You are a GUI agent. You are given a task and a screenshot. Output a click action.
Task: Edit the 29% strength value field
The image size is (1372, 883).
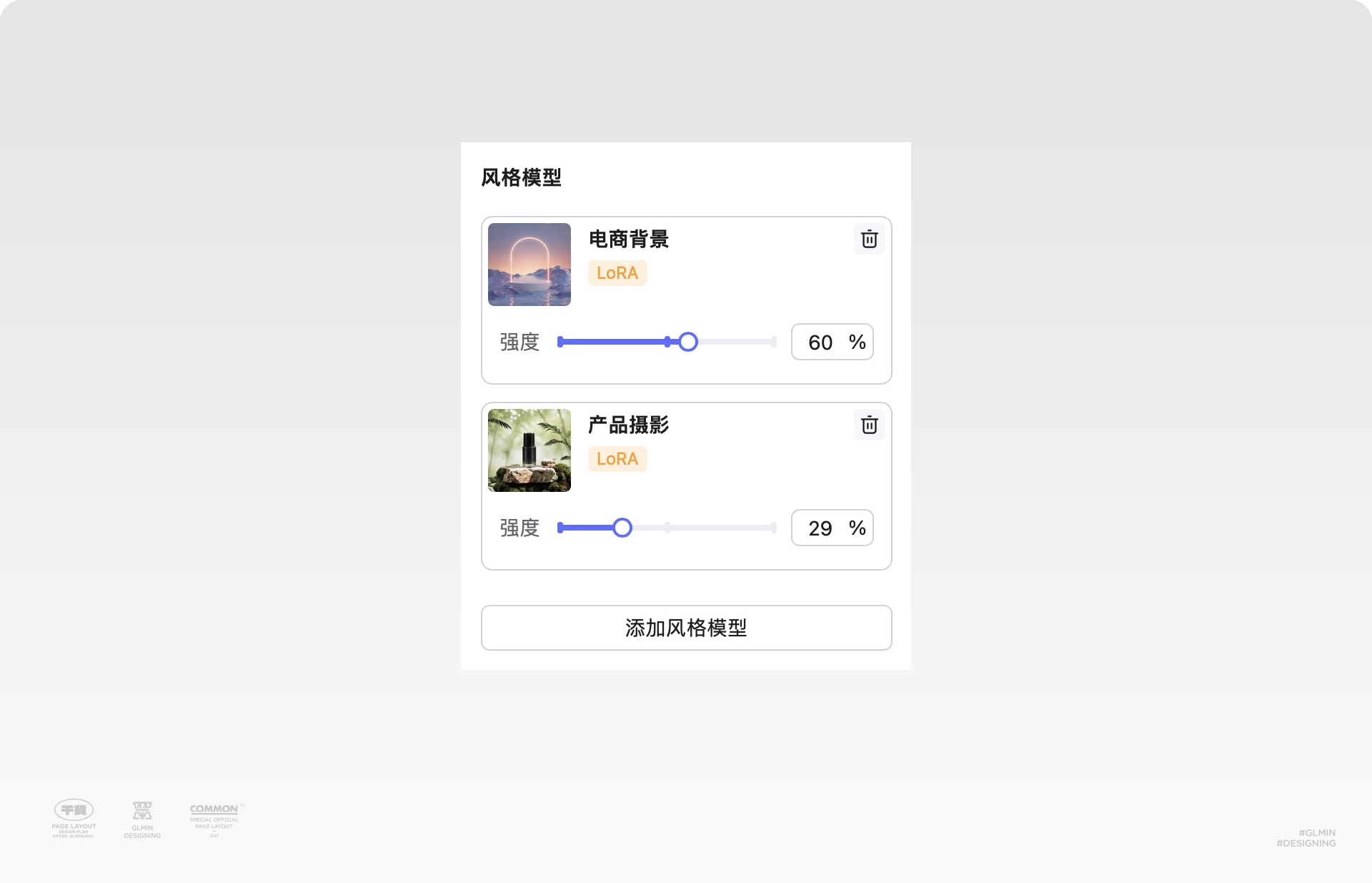tap(821, 528)
